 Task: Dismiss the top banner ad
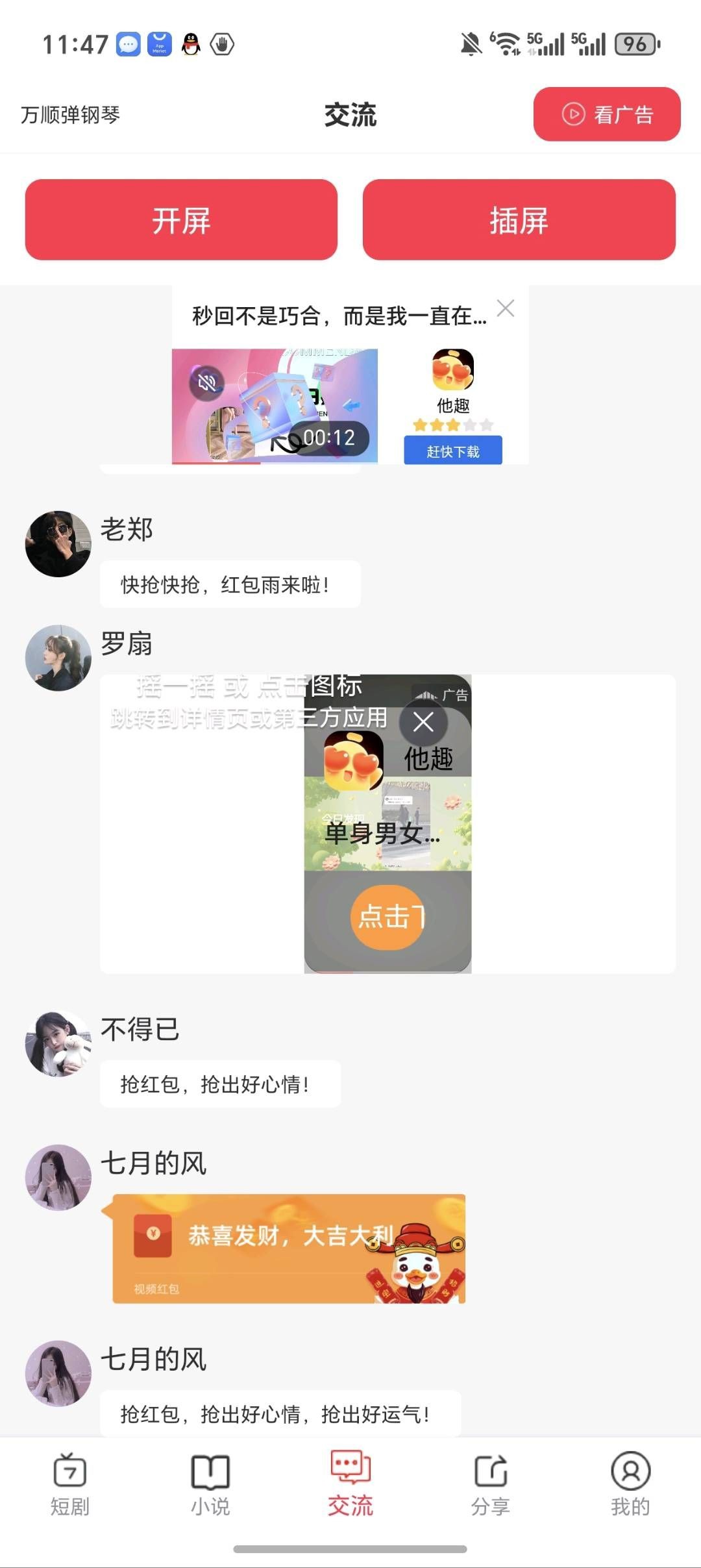(505, 308)
